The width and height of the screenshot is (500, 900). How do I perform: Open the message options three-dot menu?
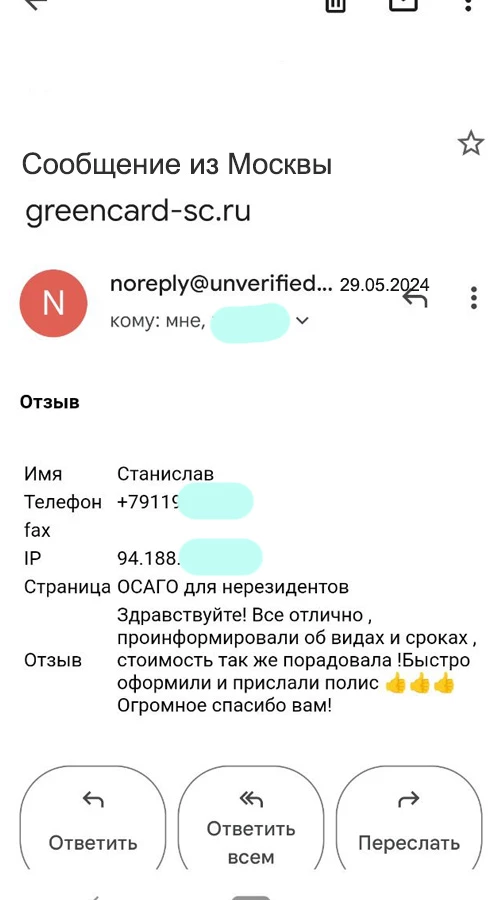(474, 298)
